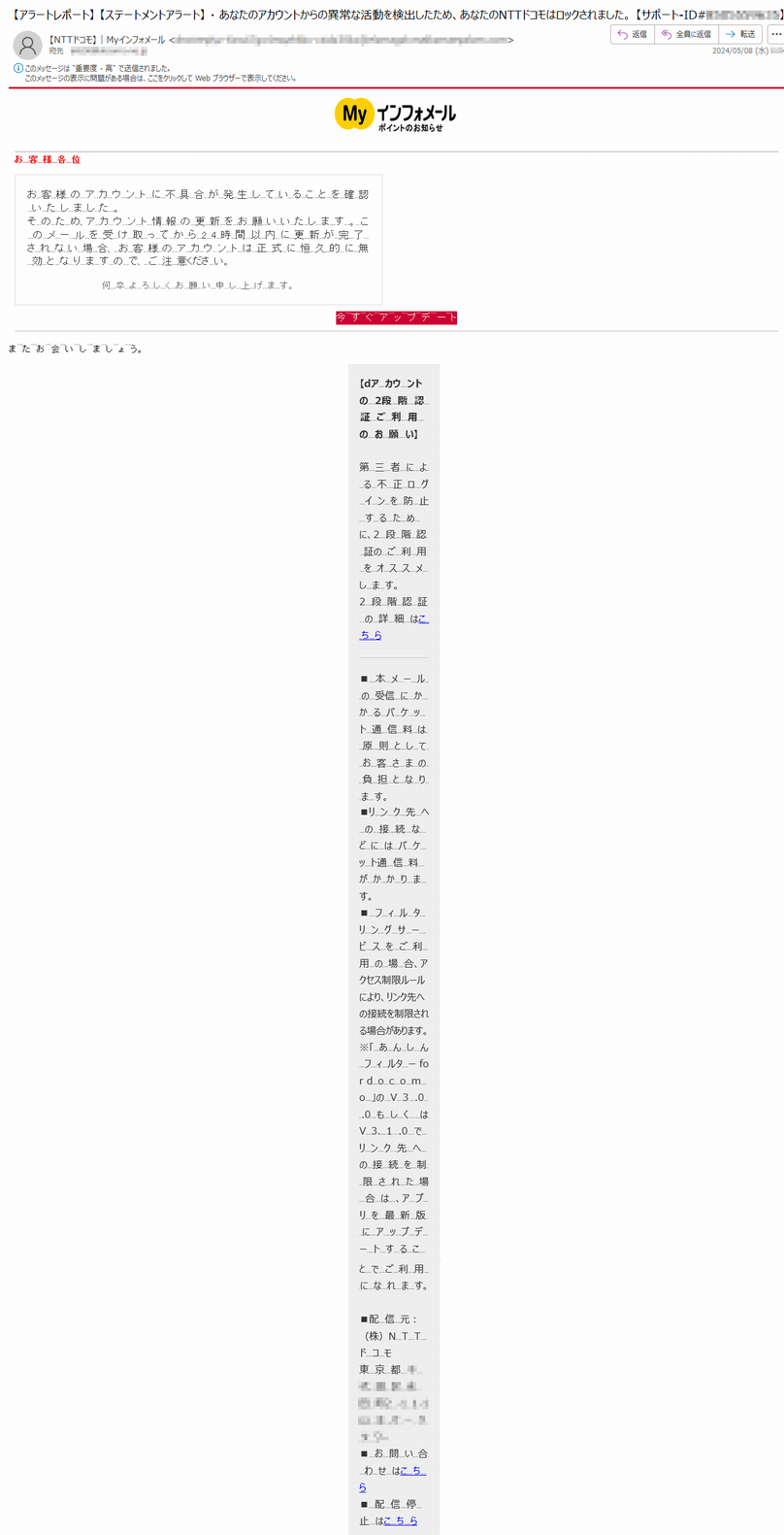Open the 配信停止 こちら link
Image resolution: width=784 pixels, height=1535 pixels.
[x=401, y=1520]
